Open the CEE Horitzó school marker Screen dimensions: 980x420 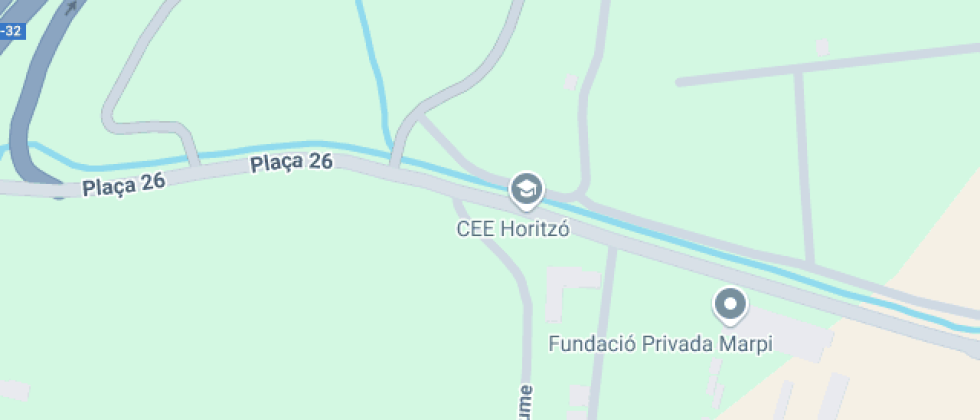[526, 188]
